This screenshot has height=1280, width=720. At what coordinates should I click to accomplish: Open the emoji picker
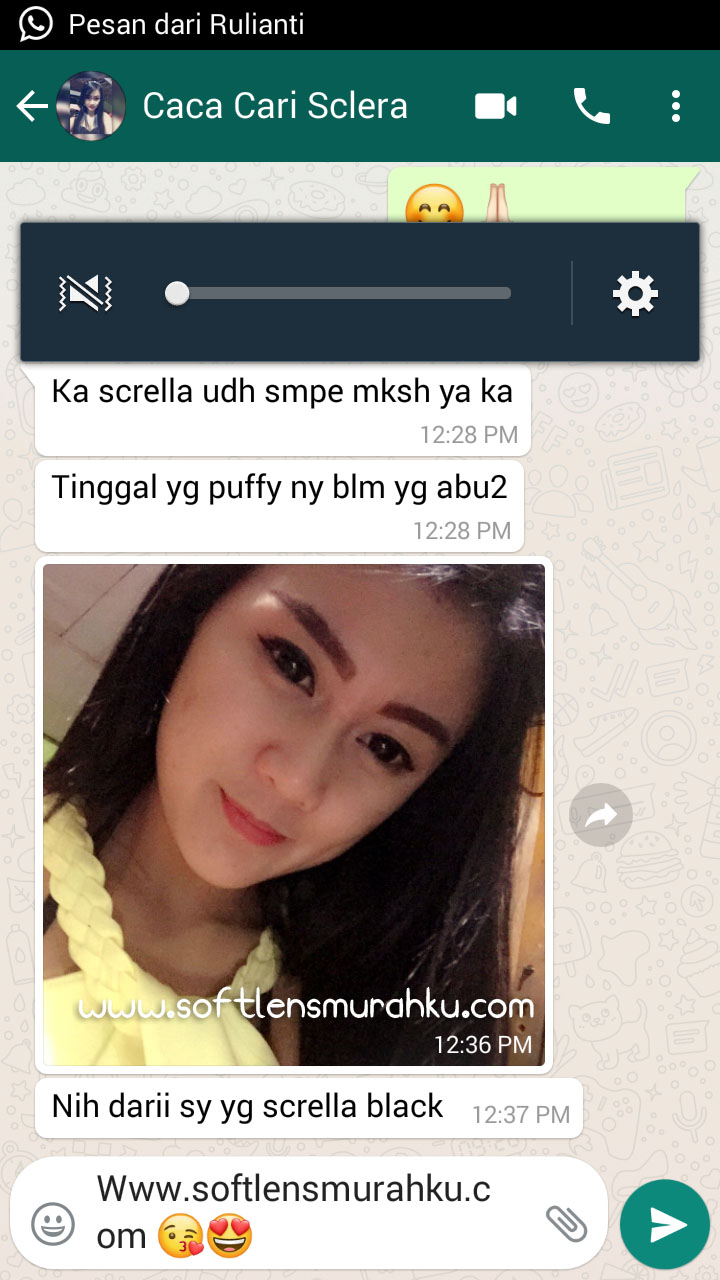point(53,1224)
